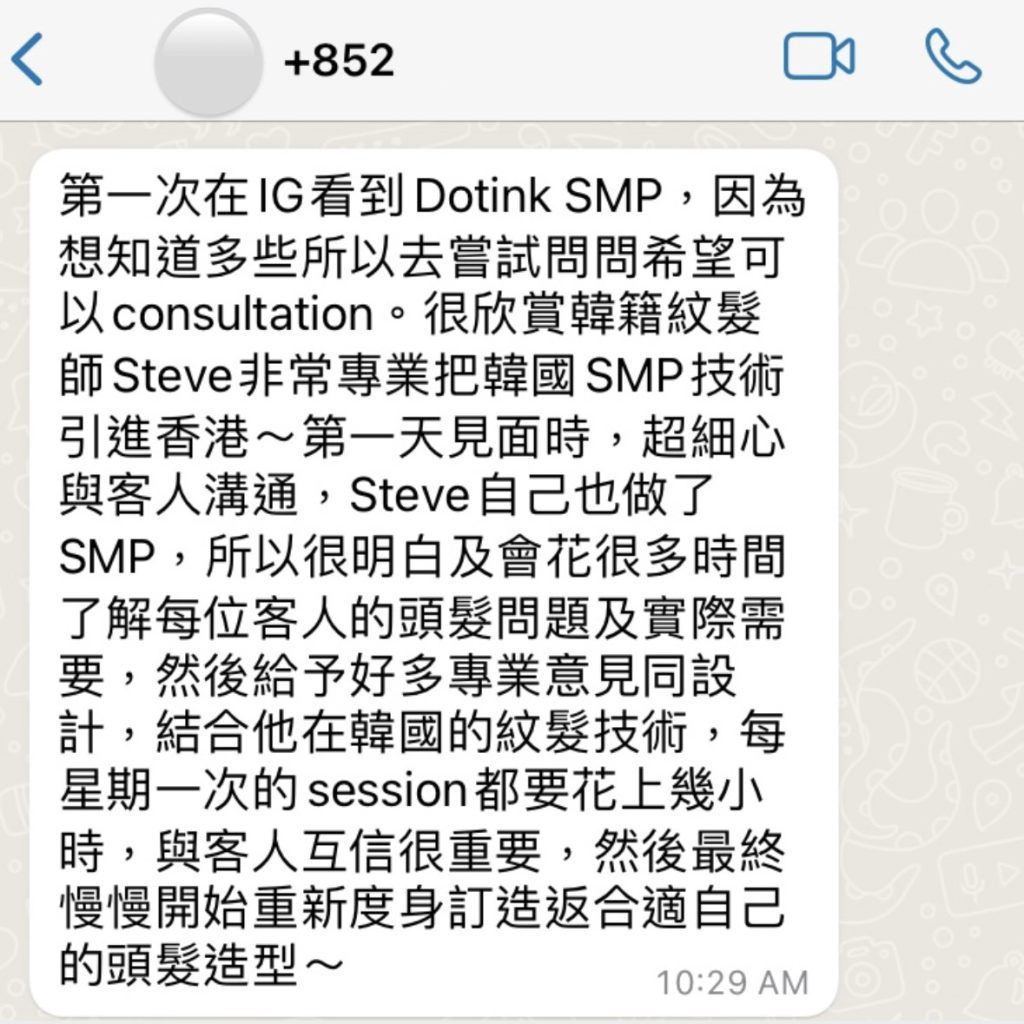Start a voice call with +852

point(952,57)
